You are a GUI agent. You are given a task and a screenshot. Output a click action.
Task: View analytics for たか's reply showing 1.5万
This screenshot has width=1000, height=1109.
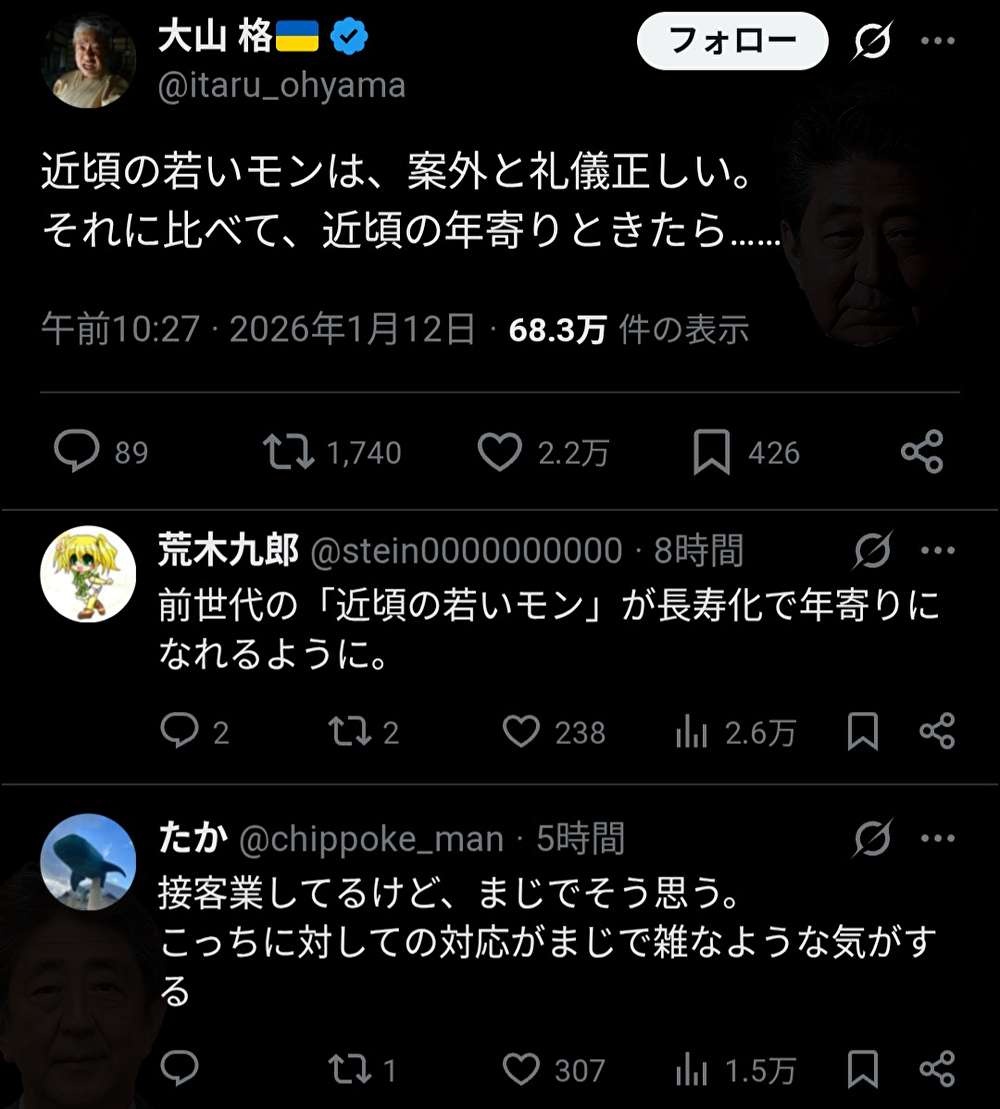[x=691, y=1071]
